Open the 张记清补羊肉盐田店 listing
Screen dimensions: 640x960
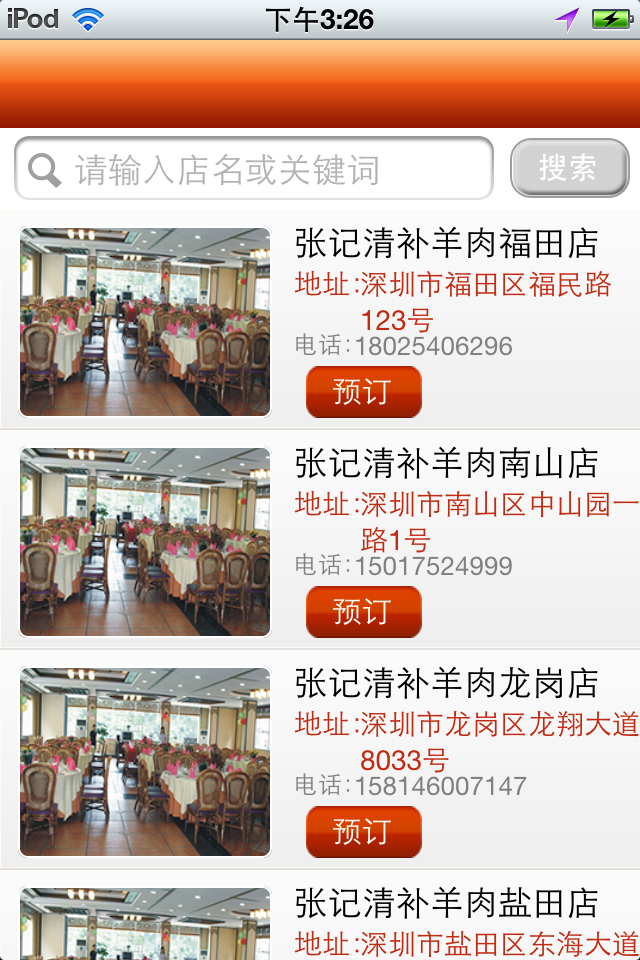446,904
